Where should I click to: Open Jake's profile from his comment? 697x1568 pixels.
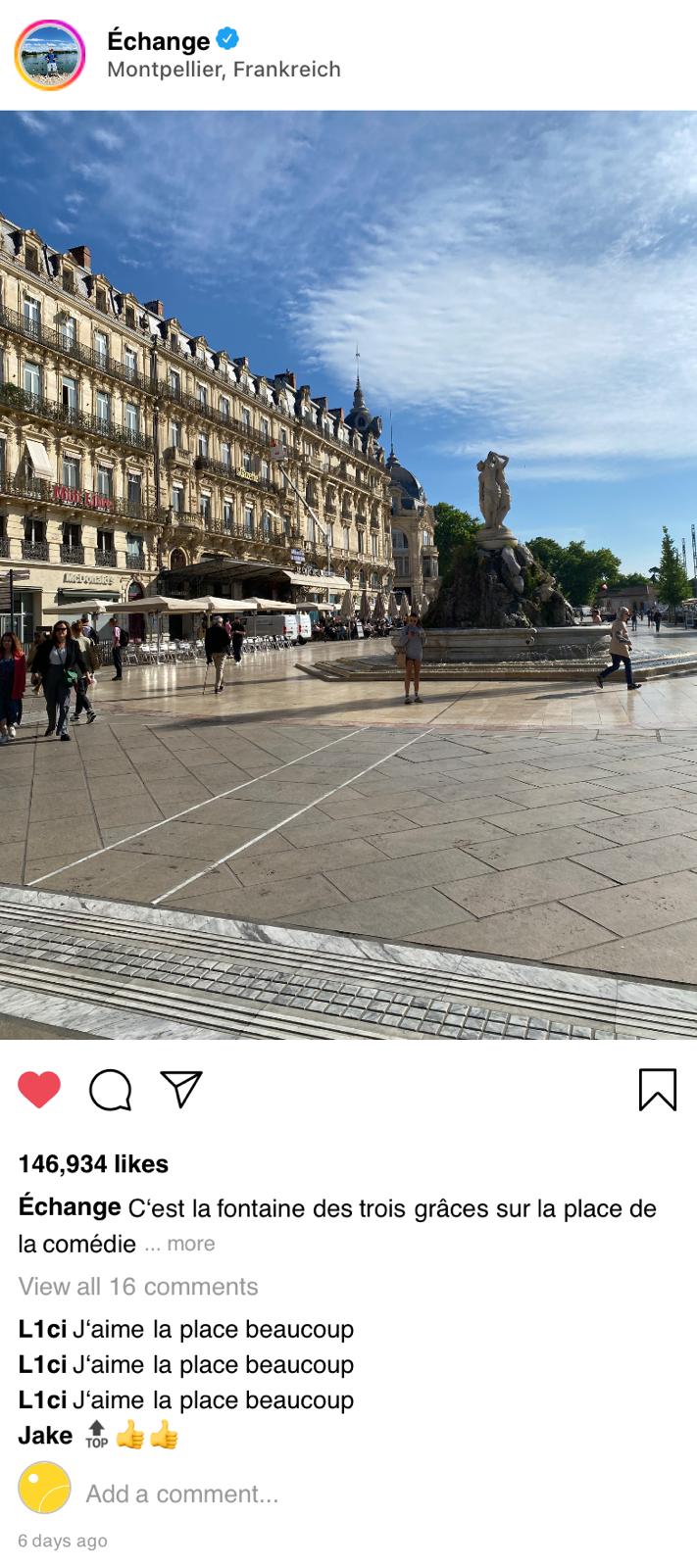[45, 1436]
